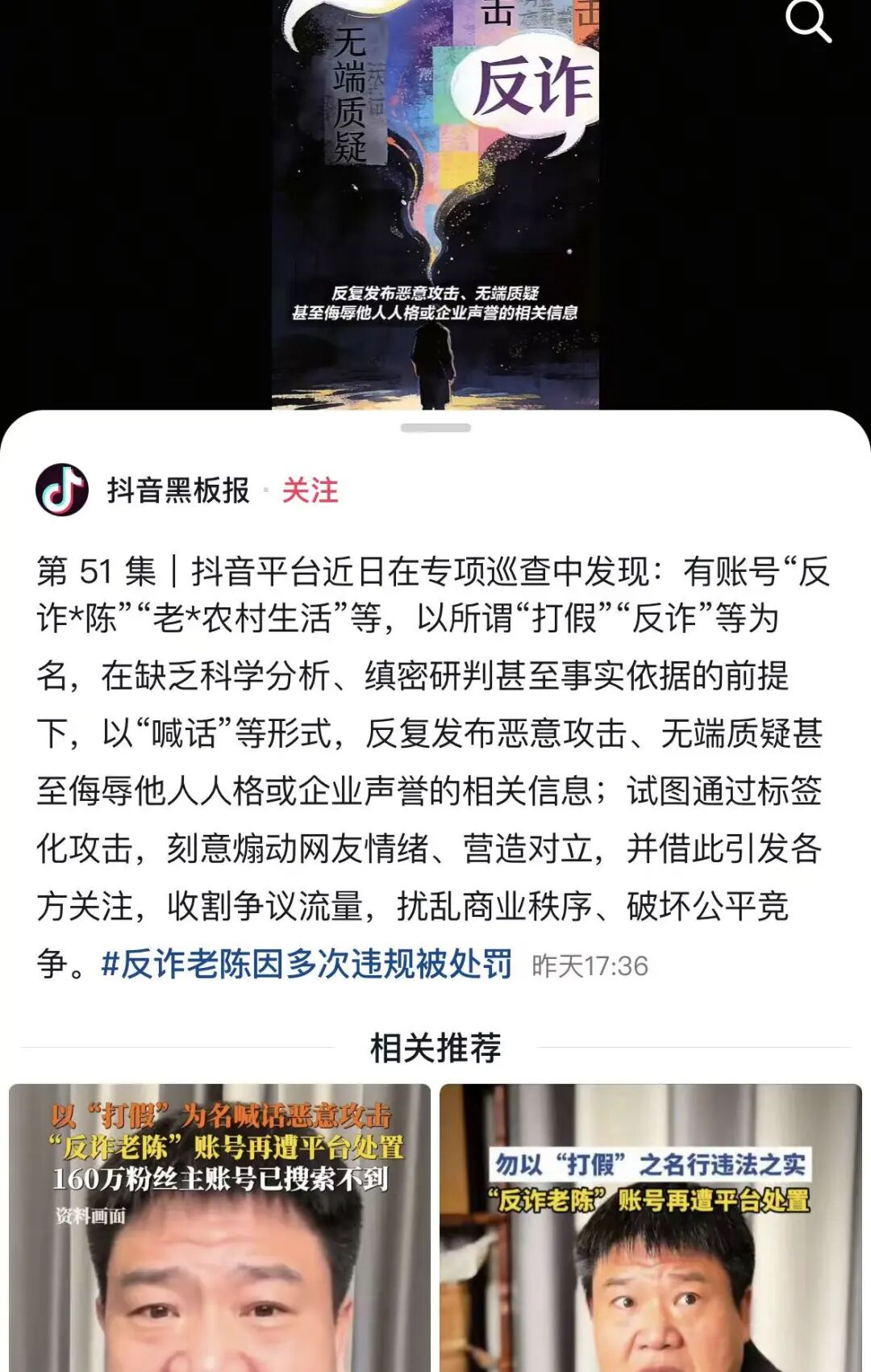Tap the 无端质疑 video playing above the sheet
This screenshot has width=871, height=1372.
[x=435, y=202]
